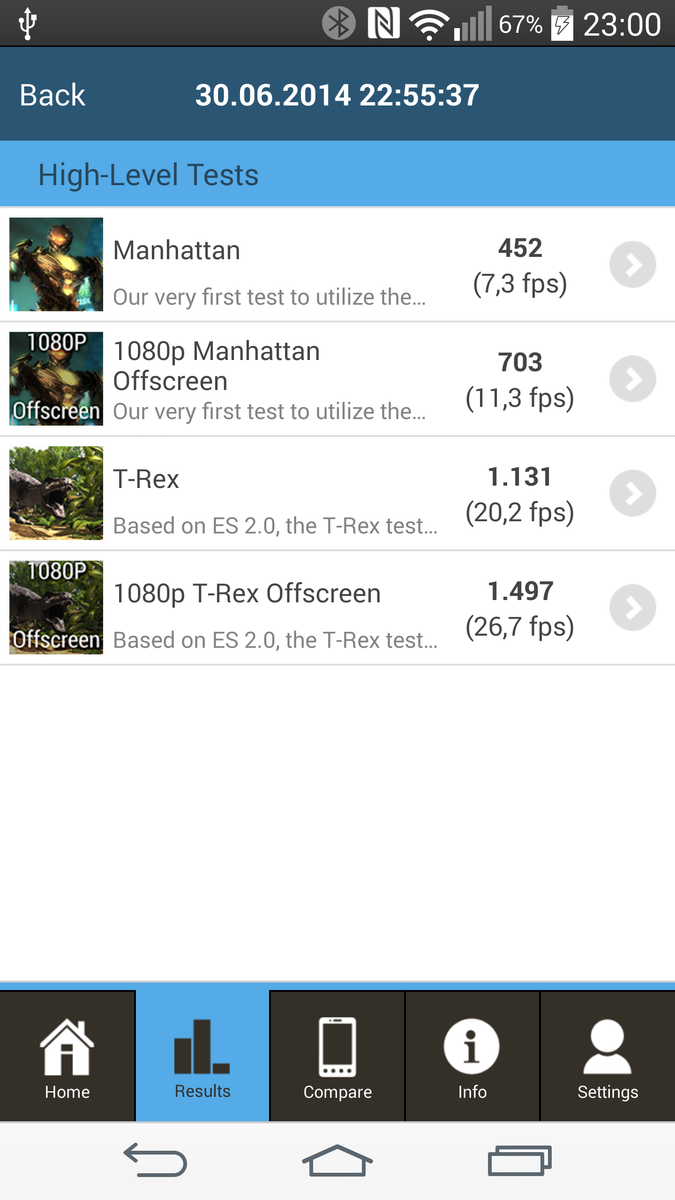Tap the system home button
Viewport: 675px width, 1200px height.
[x=337, y=1161]
